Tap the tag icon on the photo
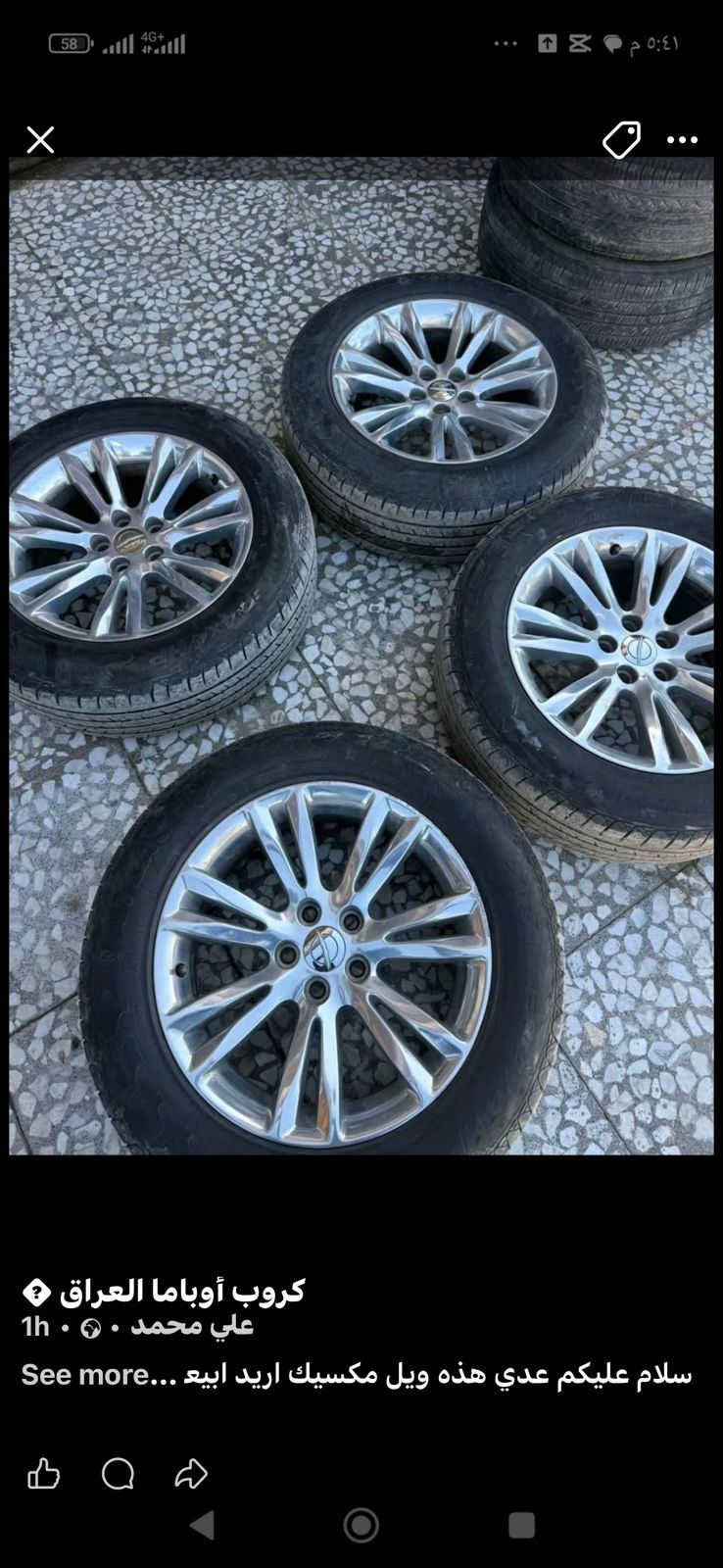Image resolution: width=723 pixels, height=1568 pixels. (621, 140)
